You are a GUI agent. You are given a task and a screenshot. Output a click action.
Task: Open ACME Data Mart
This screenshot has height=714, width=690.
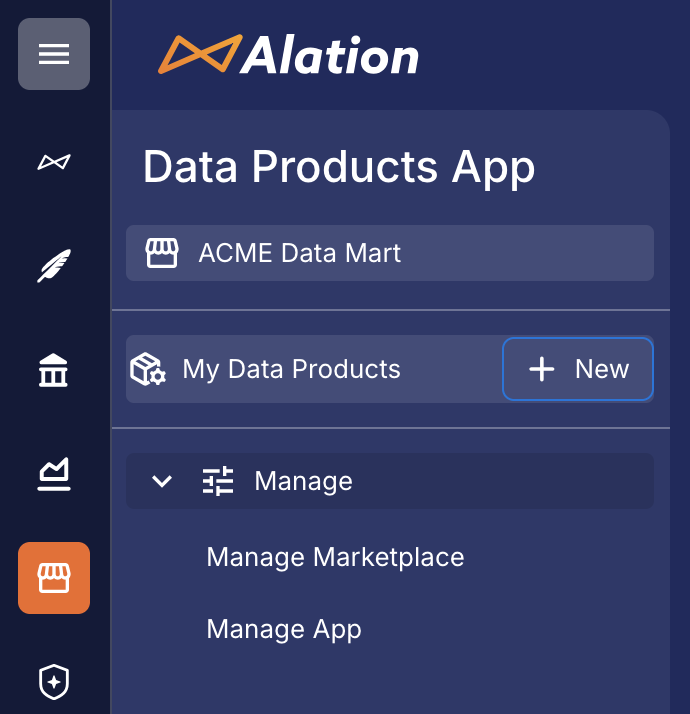tap(389, 253)
